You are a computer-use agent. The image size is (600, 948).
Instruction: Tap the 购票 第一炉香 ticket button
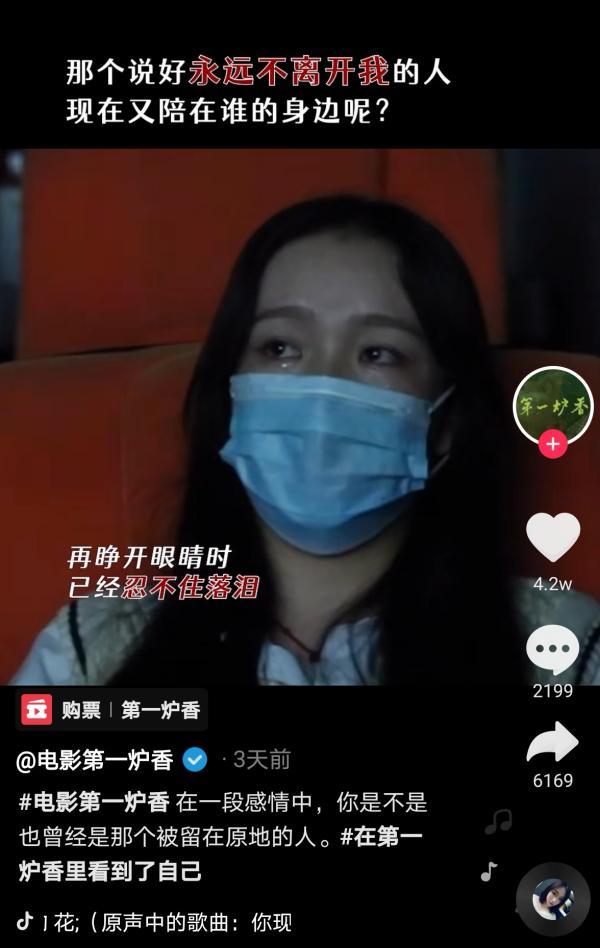pos(113,710)
